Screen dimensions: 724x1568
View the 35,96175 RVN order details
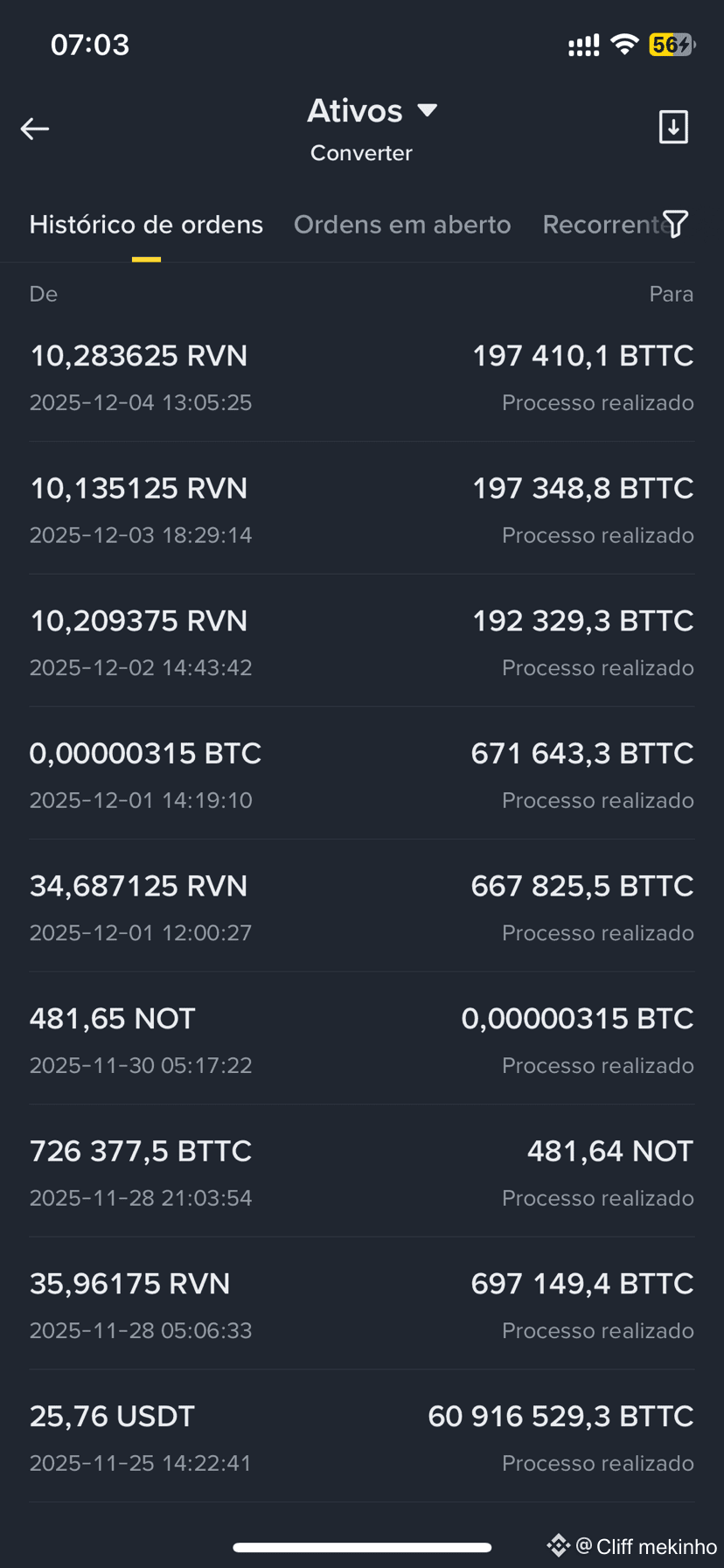pyautogui.click(x=362, y=1304)
